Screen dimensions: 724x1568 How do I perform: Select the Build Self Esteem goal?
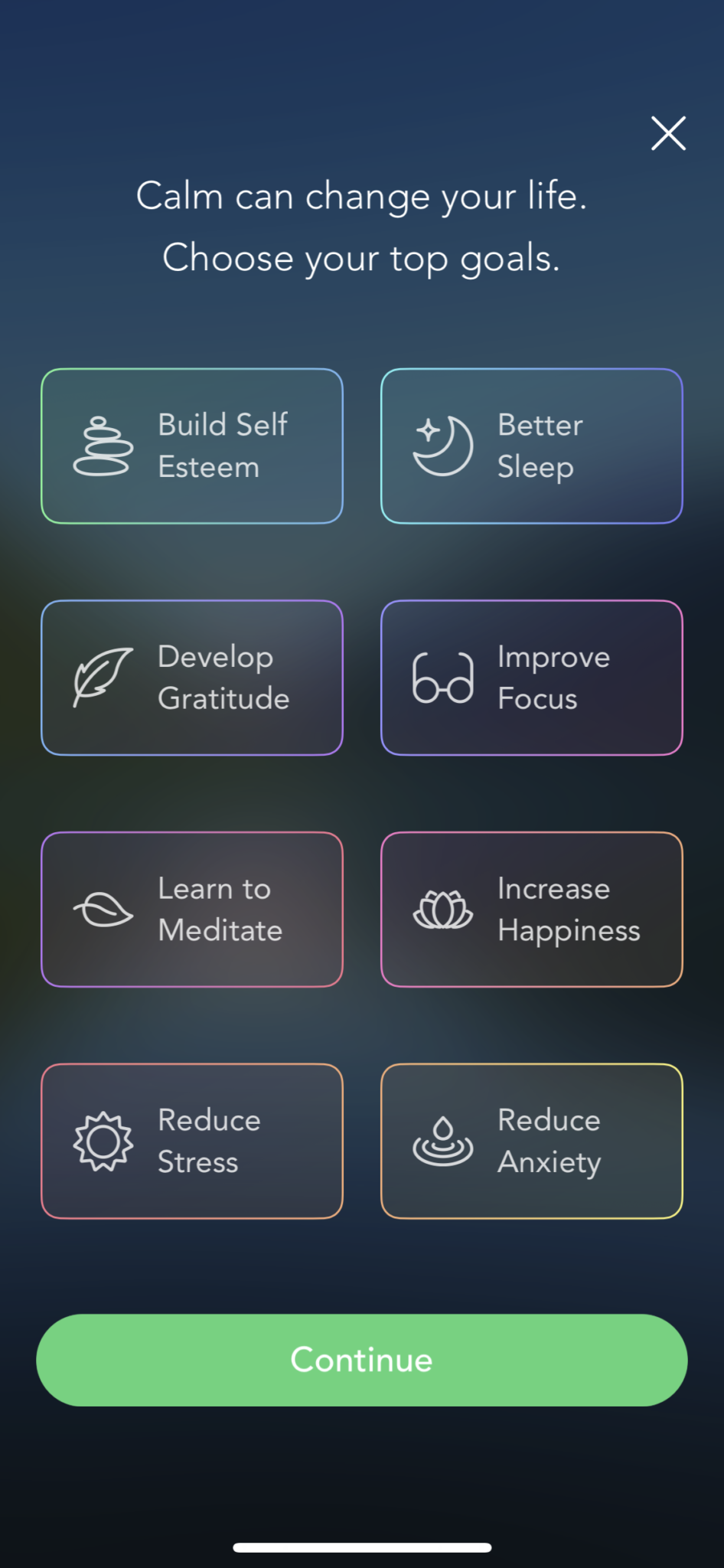(x=192, y=446)
